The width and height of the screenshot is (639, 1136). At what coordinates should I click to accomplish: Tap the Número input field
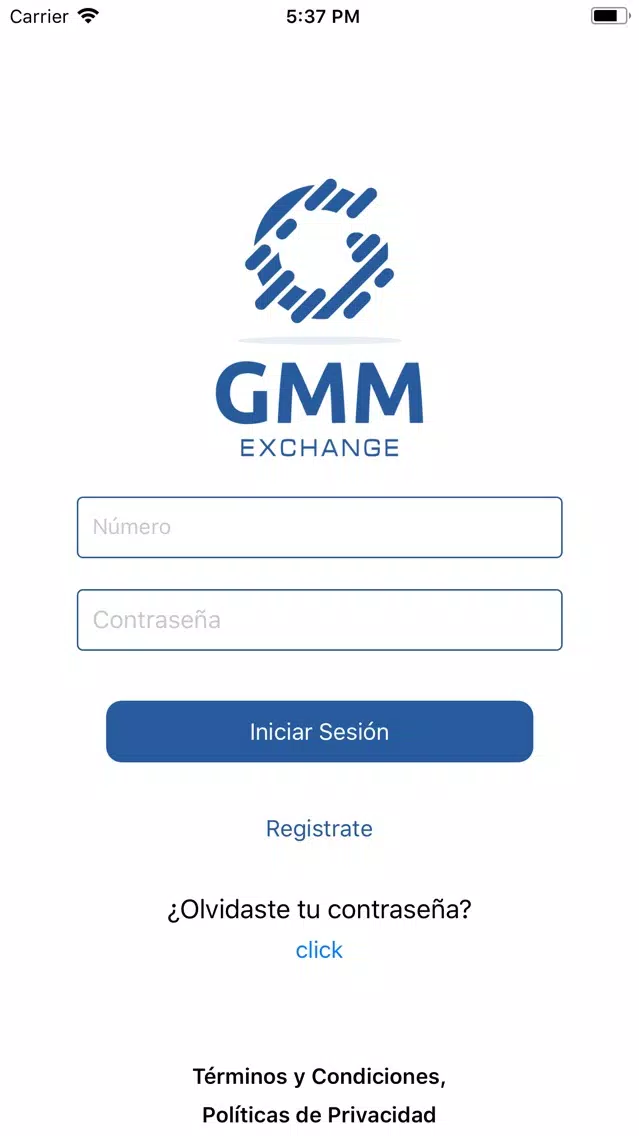[x=320, y=527]
